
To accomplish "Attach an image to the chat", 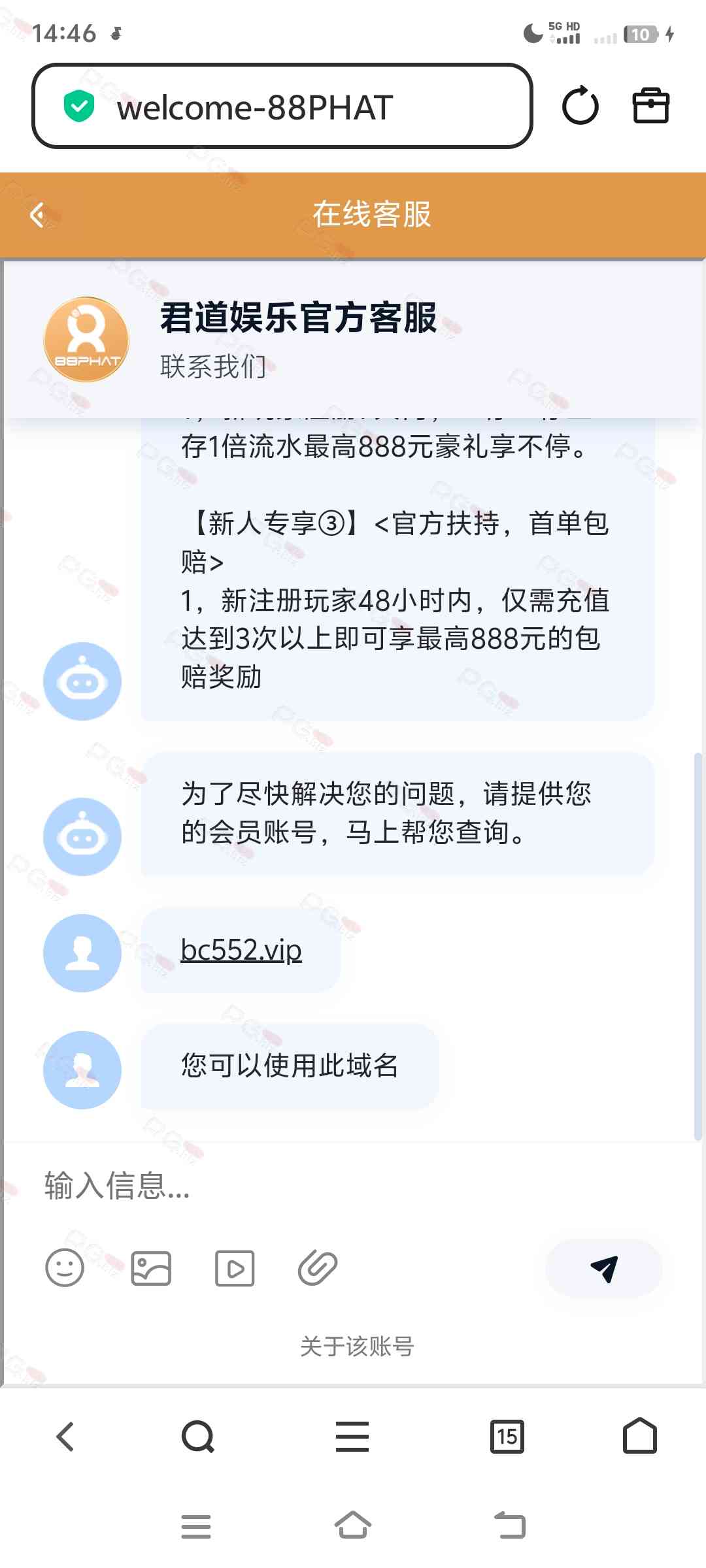I will (151, 1268).
